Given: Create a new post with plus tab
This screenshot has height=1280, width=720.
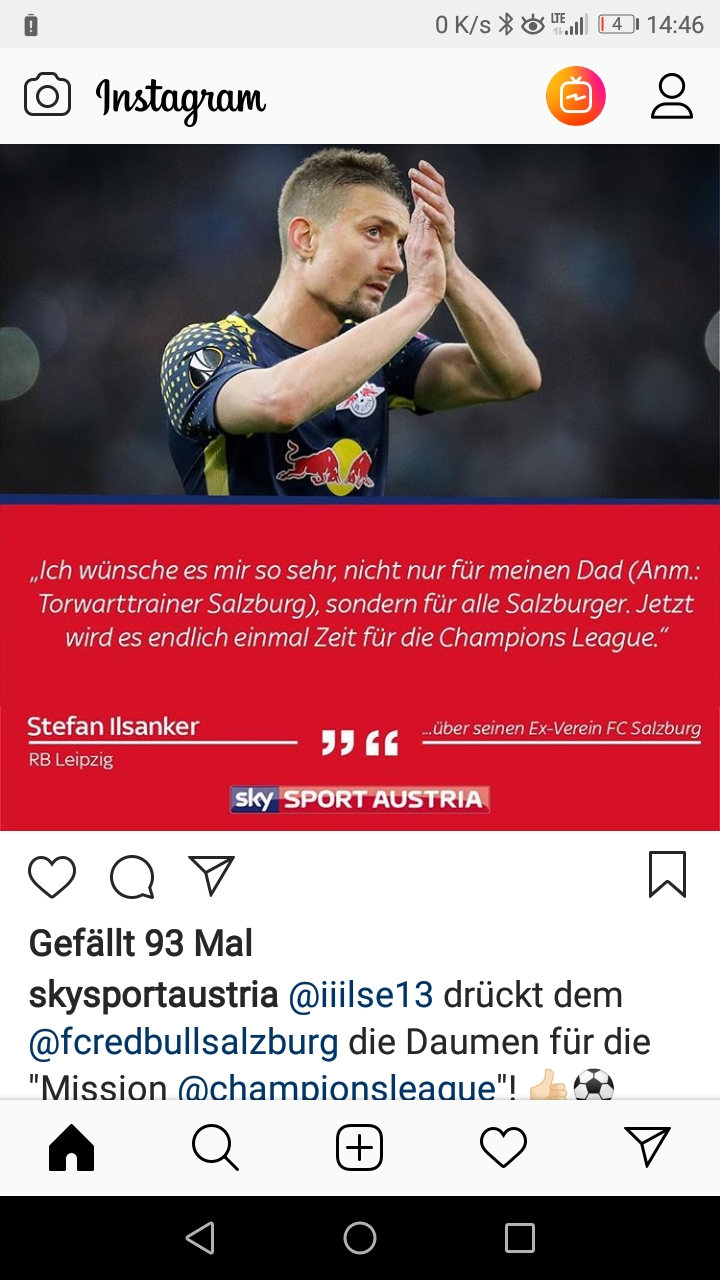Looking at the screenshot, I should [x=360, y=1148].
